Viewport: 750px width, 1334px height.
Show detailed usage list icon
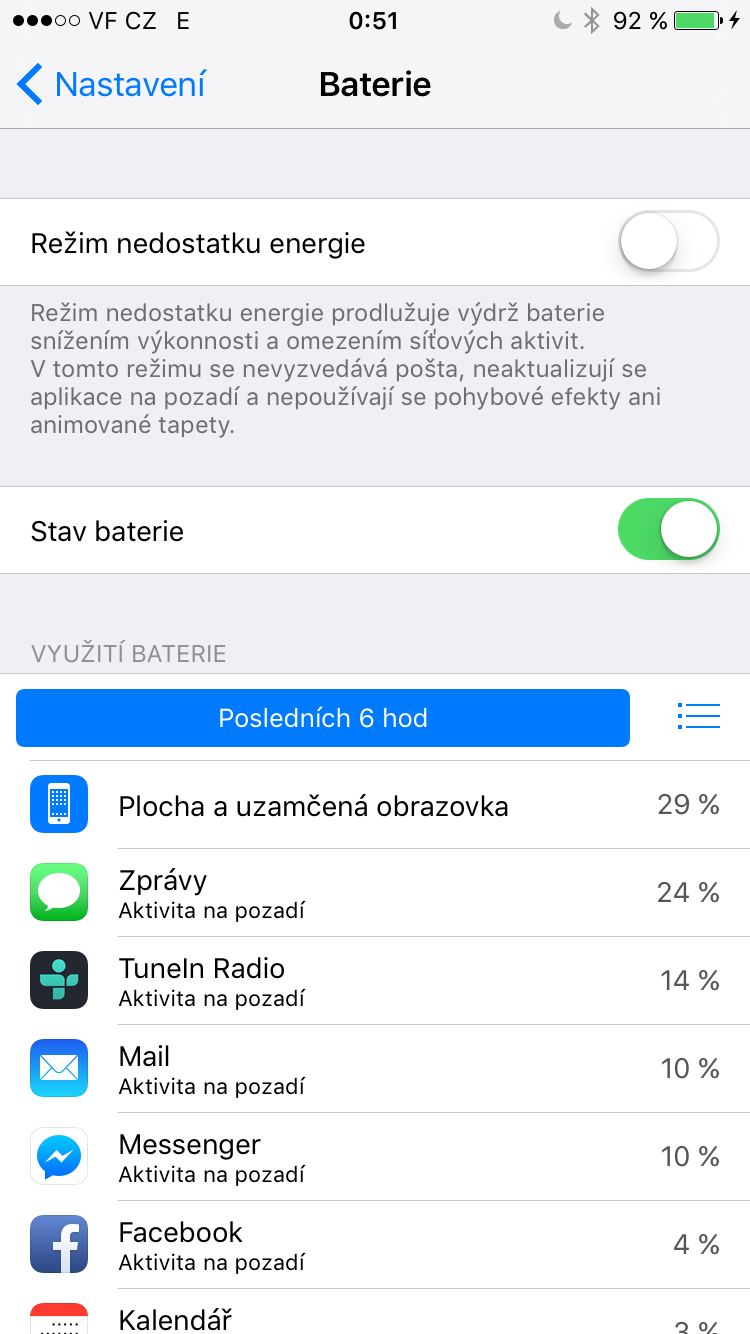tap(698, 716)
